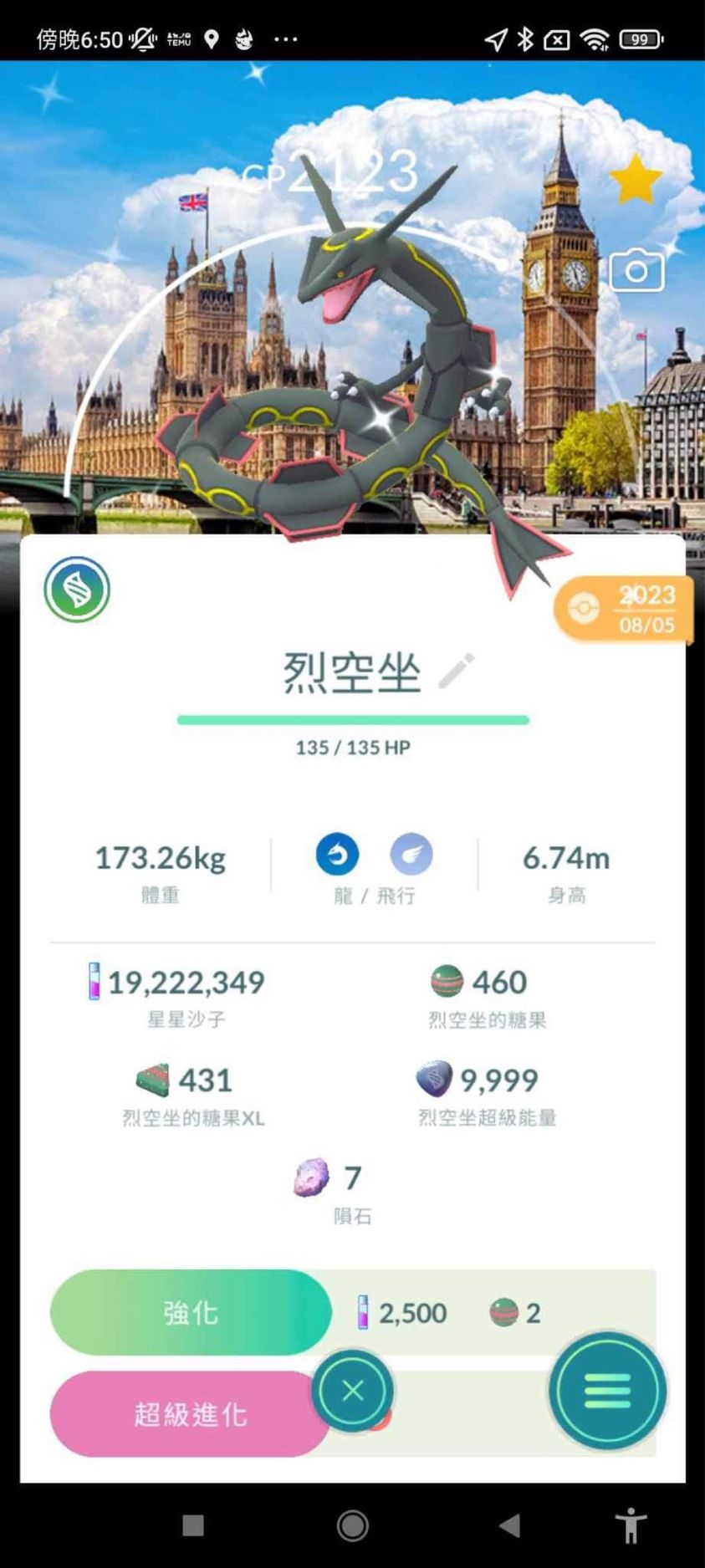Screen dimensions: 705x1568
Task: Open the AR camera photo mode
Action: 636,271
